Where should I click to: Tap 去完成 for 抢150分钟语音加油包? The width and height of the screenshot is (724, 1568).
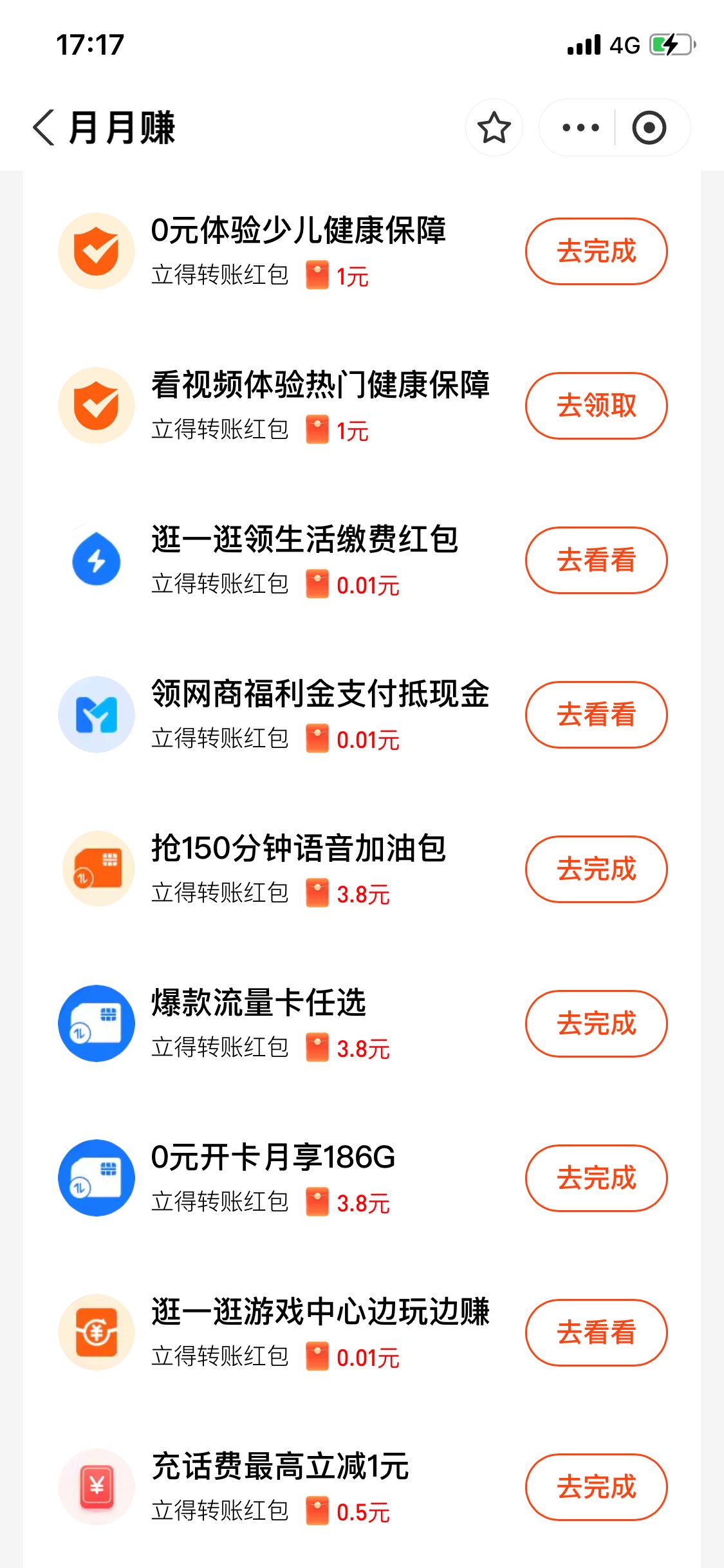[596, 869]
